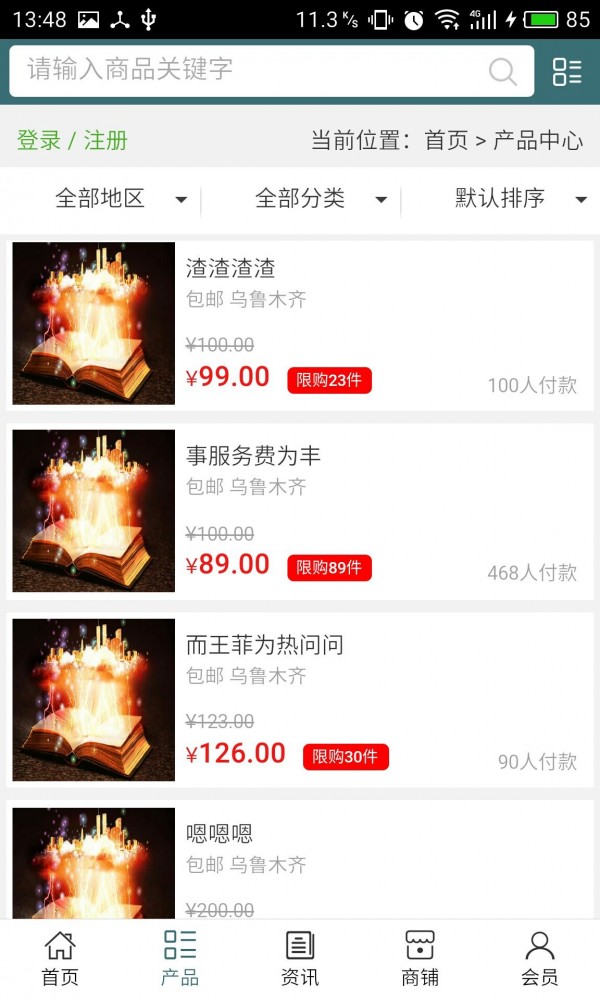Open the 会员 member tab

coord(540,958)
